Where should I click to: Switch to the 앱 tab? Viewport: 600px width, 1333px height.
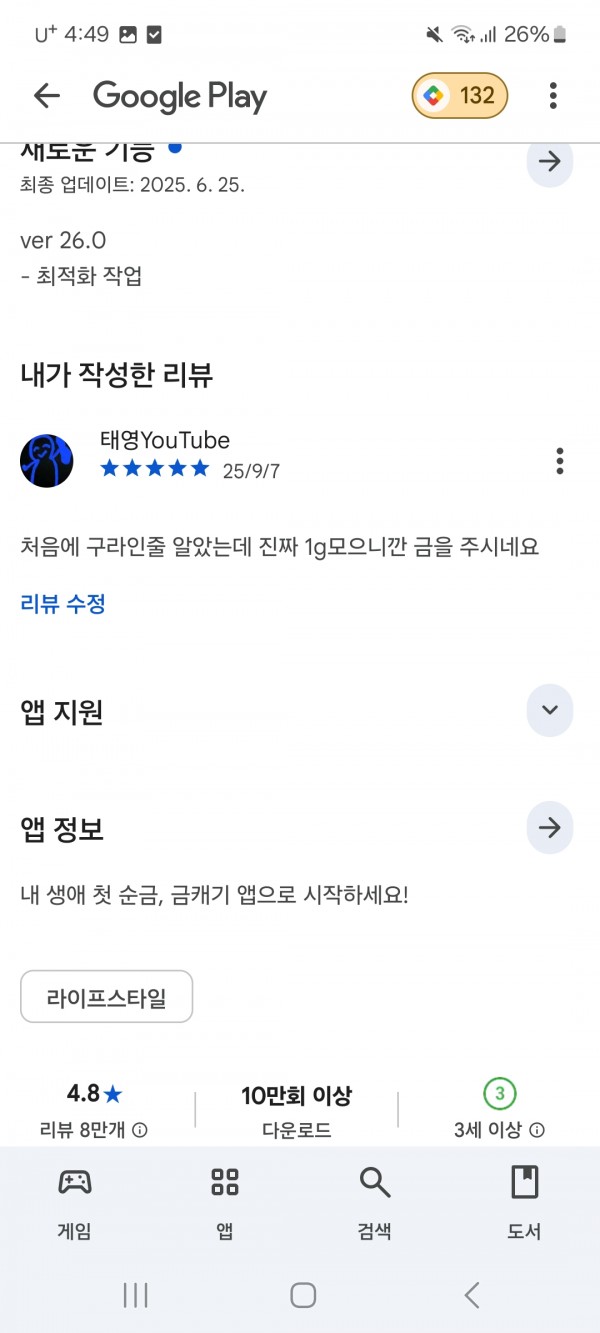click(x=225, y=1204)
